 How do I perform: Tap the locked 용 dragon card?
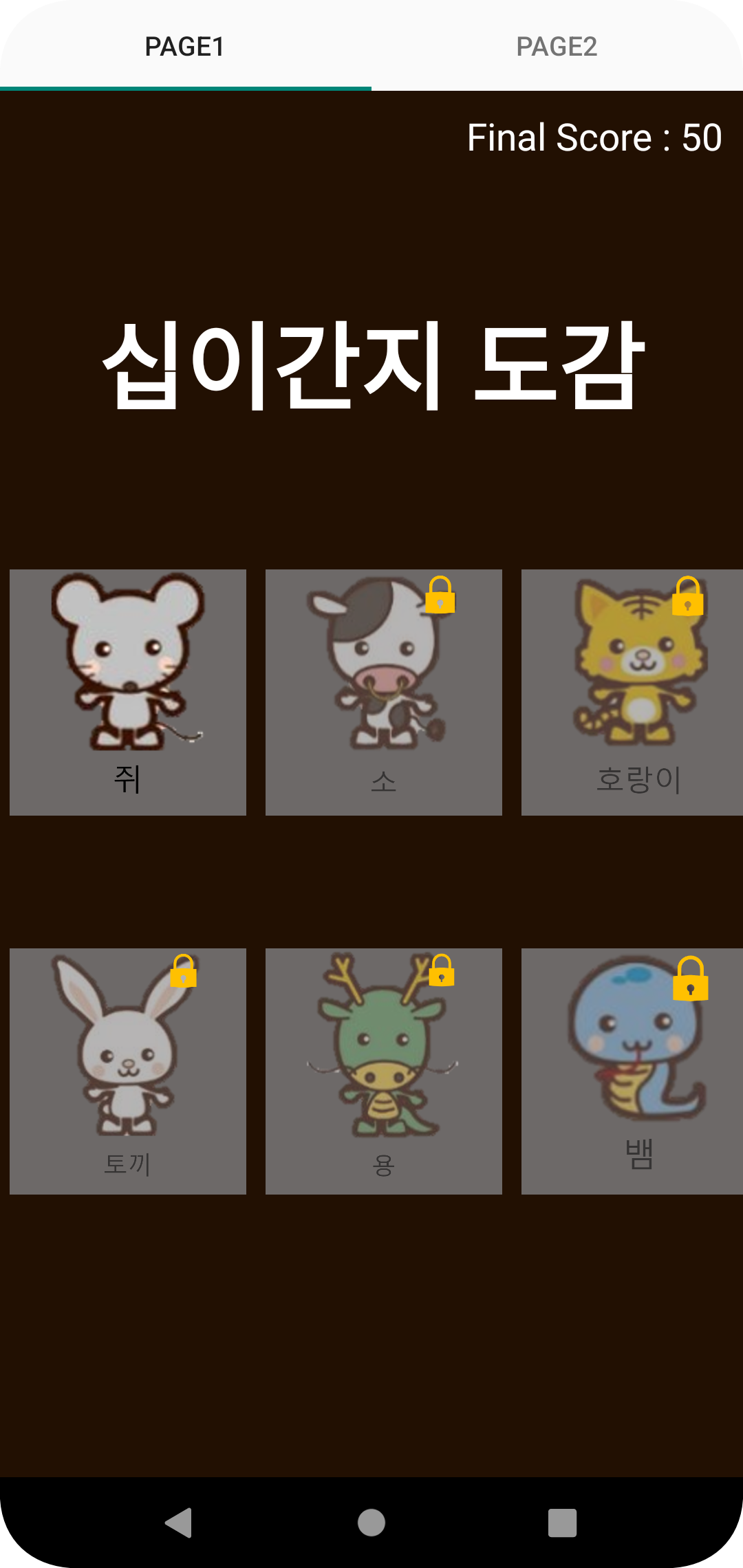tap(384, 1071)
